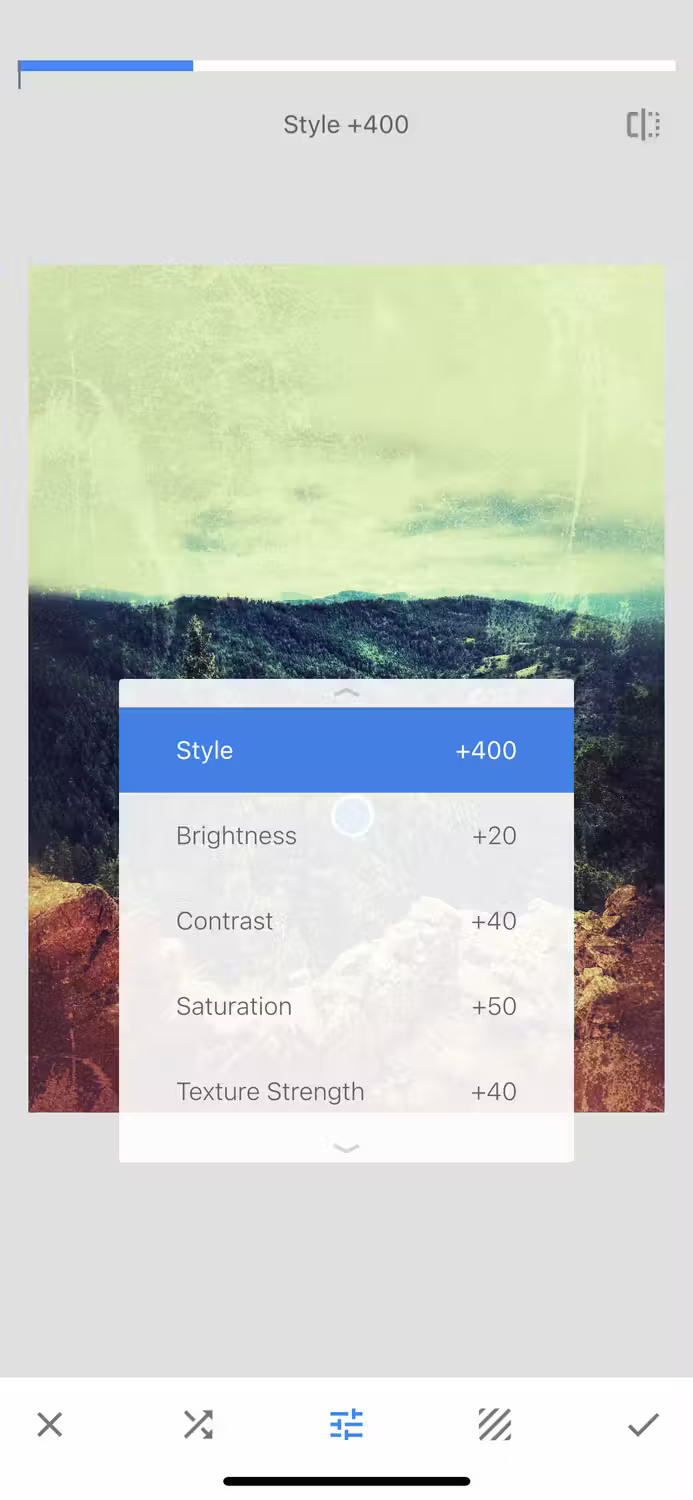Choose the Contrast adjustment row
This screenshot has height=1500, width=693.
click(x=346, y=921)
